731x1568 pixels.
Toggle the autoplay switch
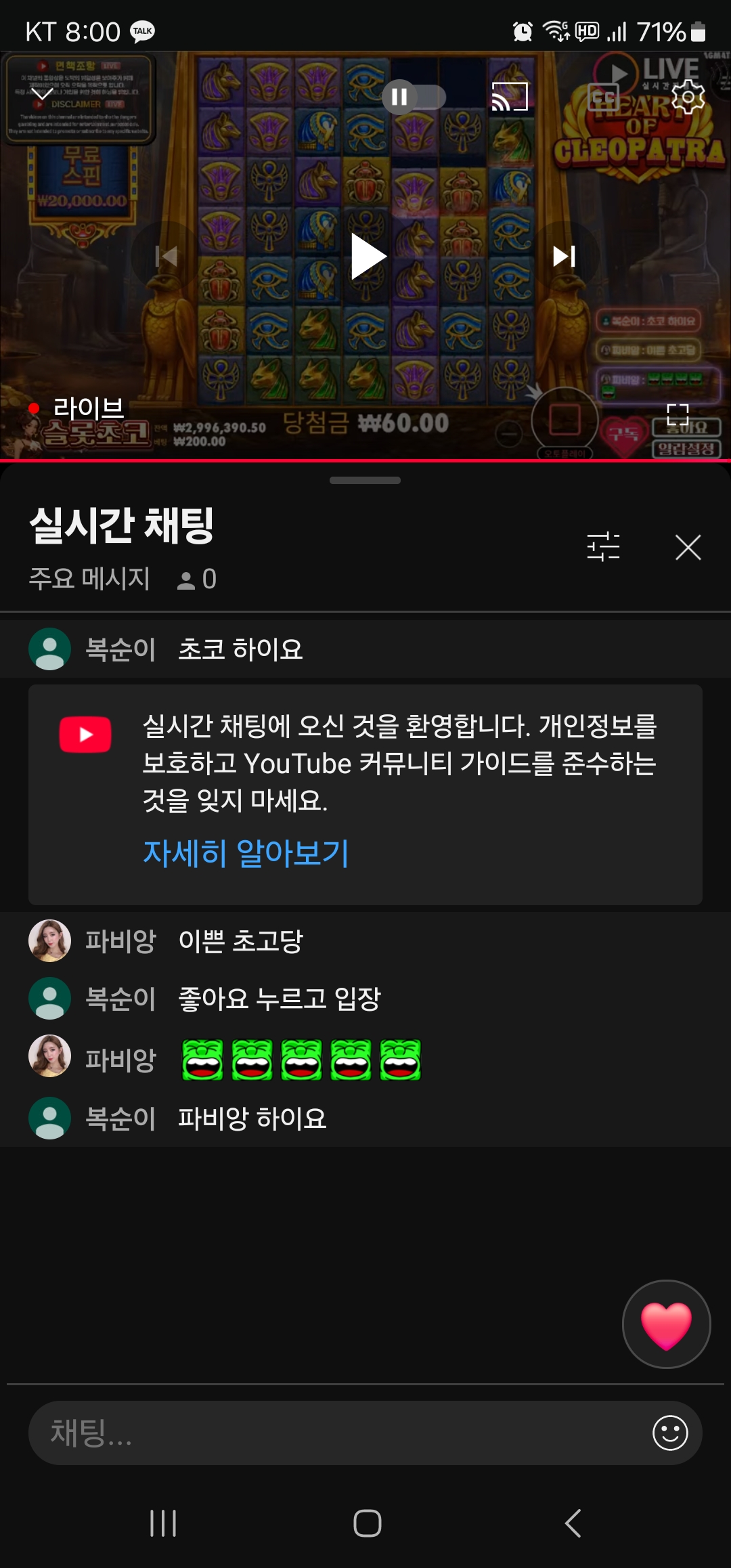coord(414,97)
